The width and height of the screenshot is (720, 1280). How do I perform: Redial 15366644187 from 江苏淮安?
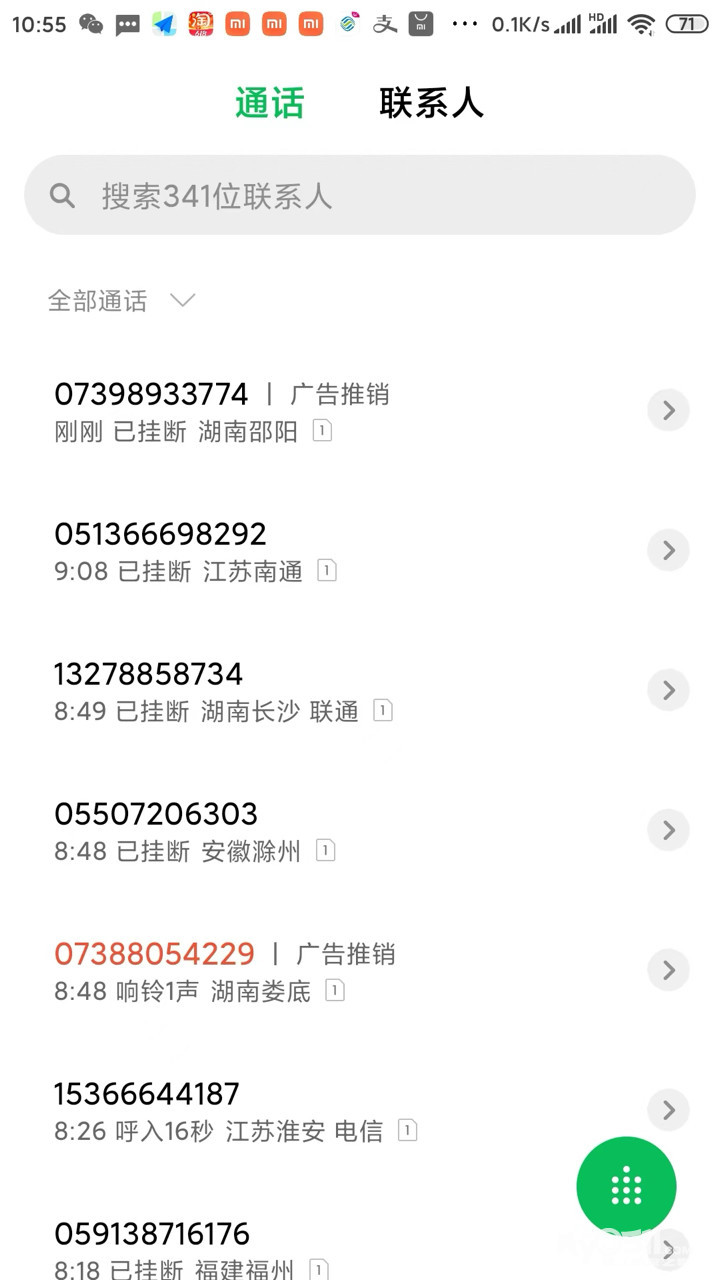(x=300, y=1111)
